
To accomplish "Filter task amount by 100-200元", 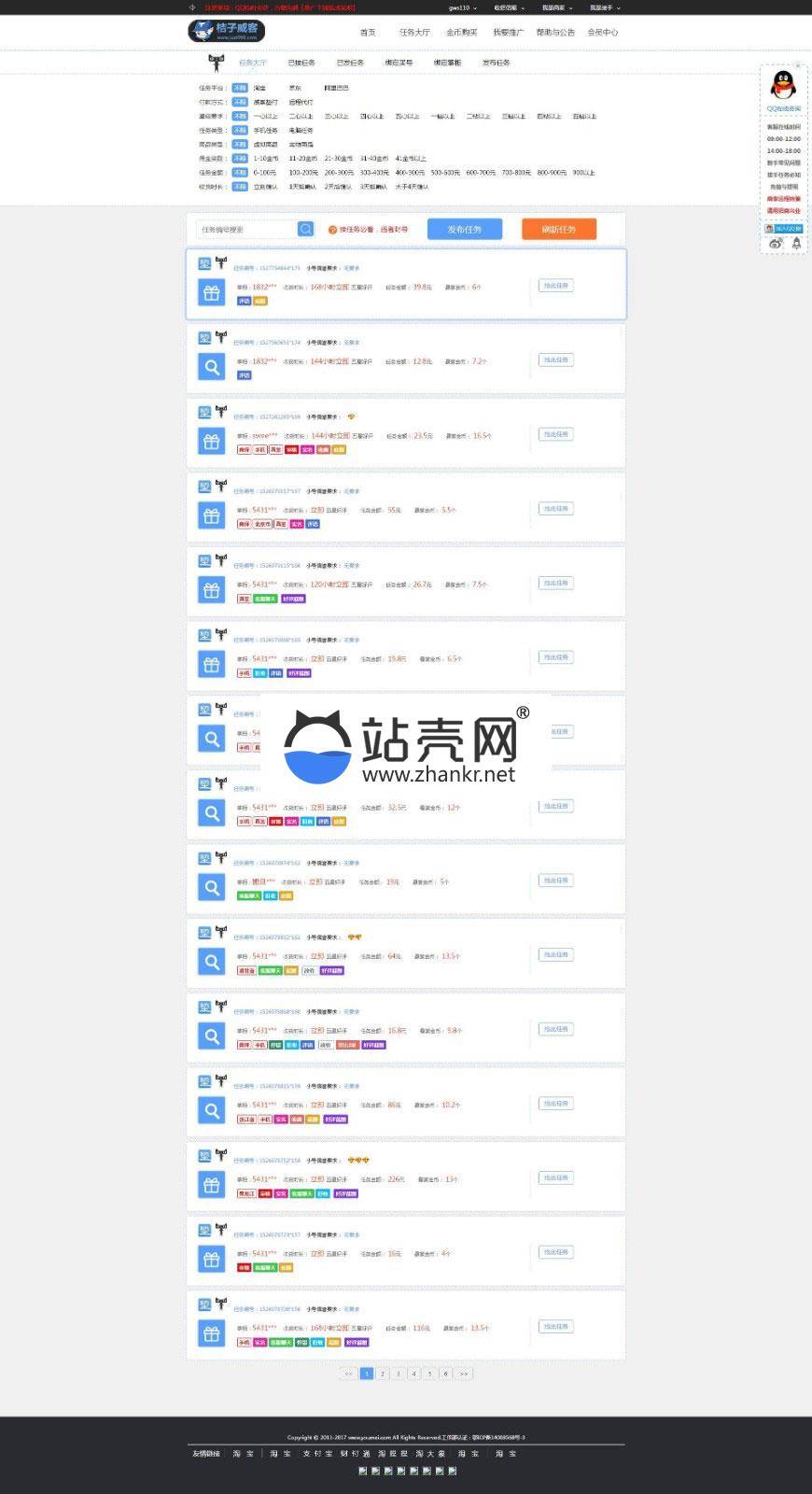I will tap(302, 173).
